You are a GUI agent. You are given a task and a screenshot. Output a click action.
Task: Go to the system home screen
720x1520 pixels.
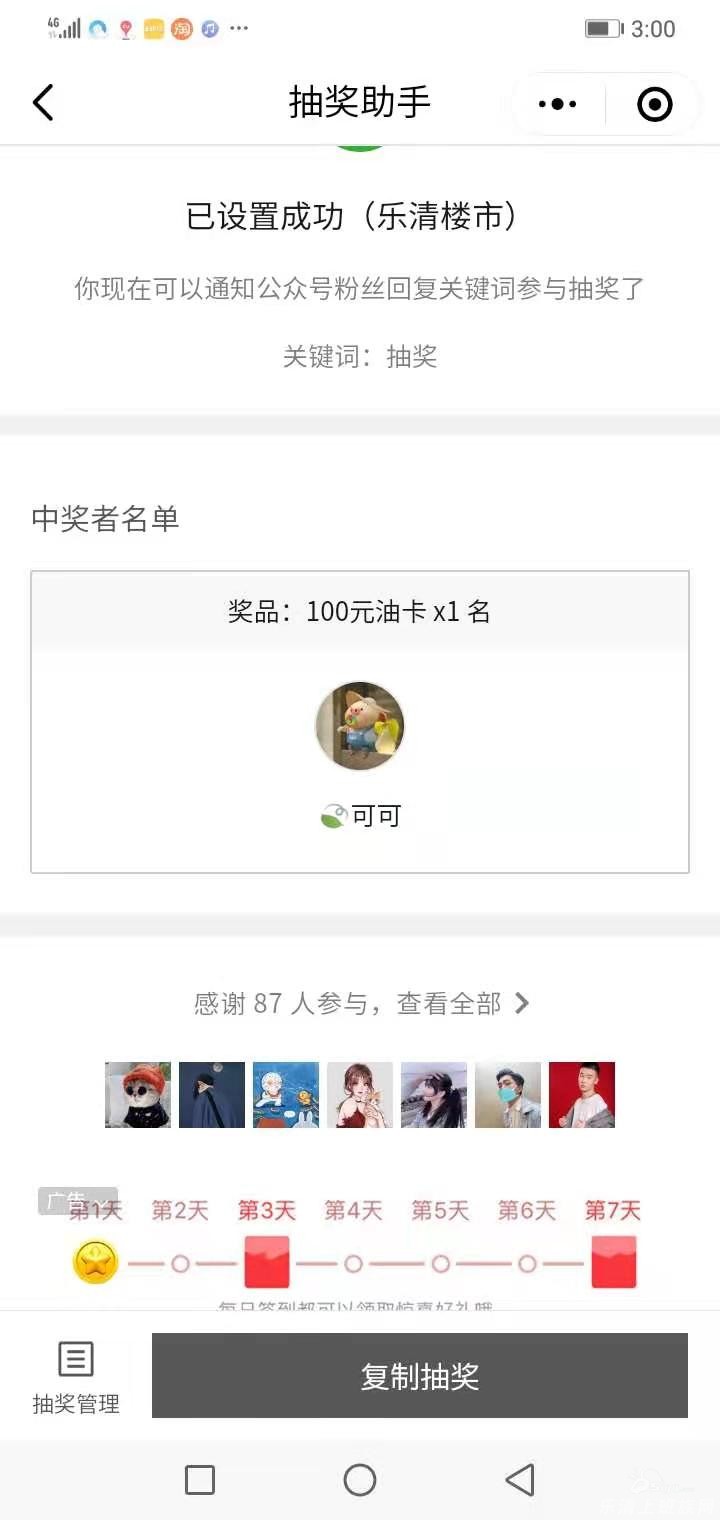coord(360,1480)
